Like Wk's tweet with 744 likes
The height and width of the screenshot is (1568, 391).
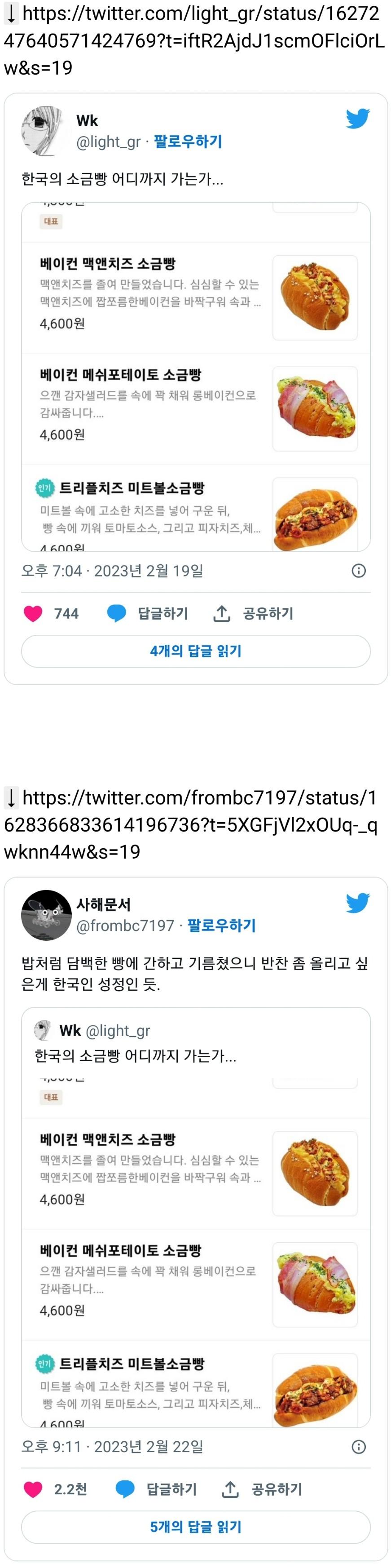(x=34, y=614)
